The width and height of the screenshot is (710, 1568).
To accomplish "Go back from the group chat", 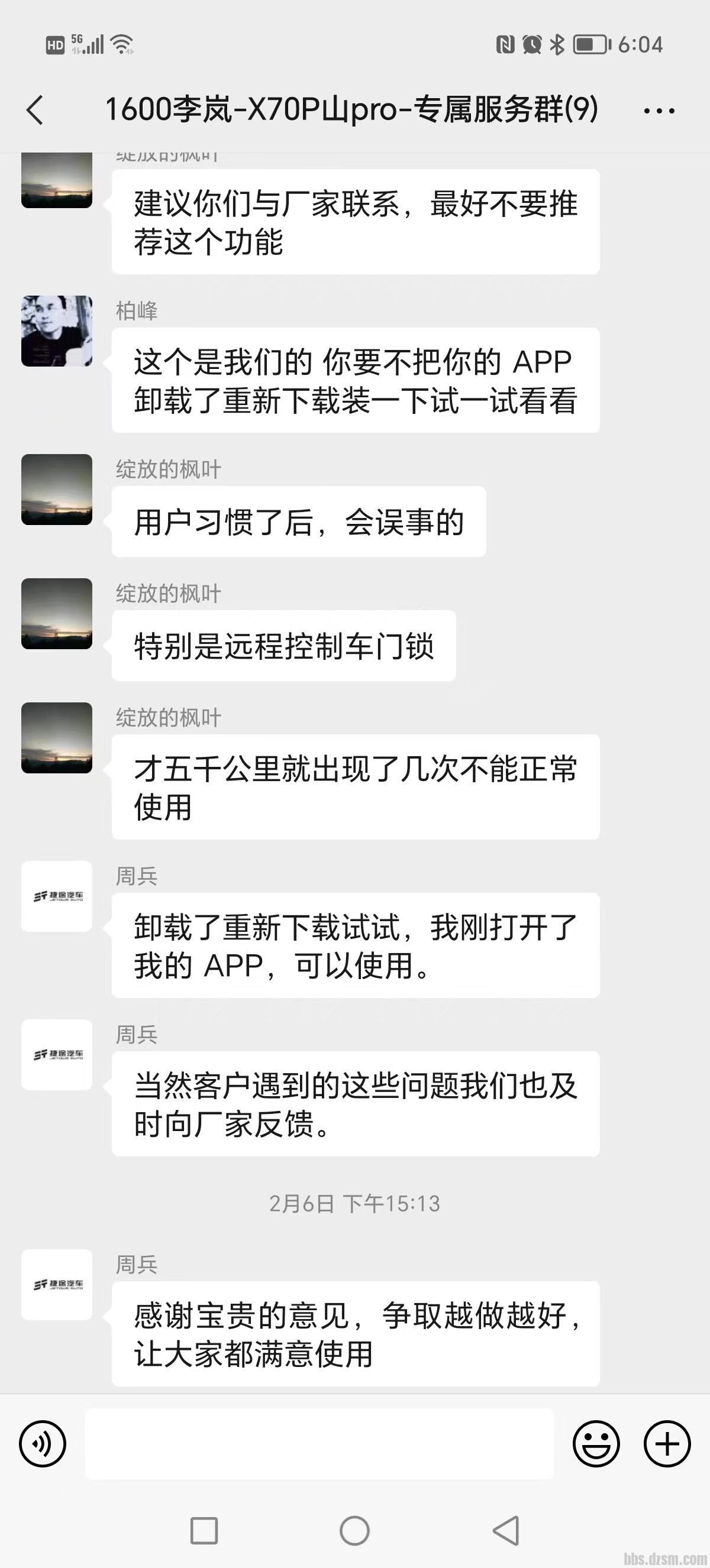I will pos(35,110).
